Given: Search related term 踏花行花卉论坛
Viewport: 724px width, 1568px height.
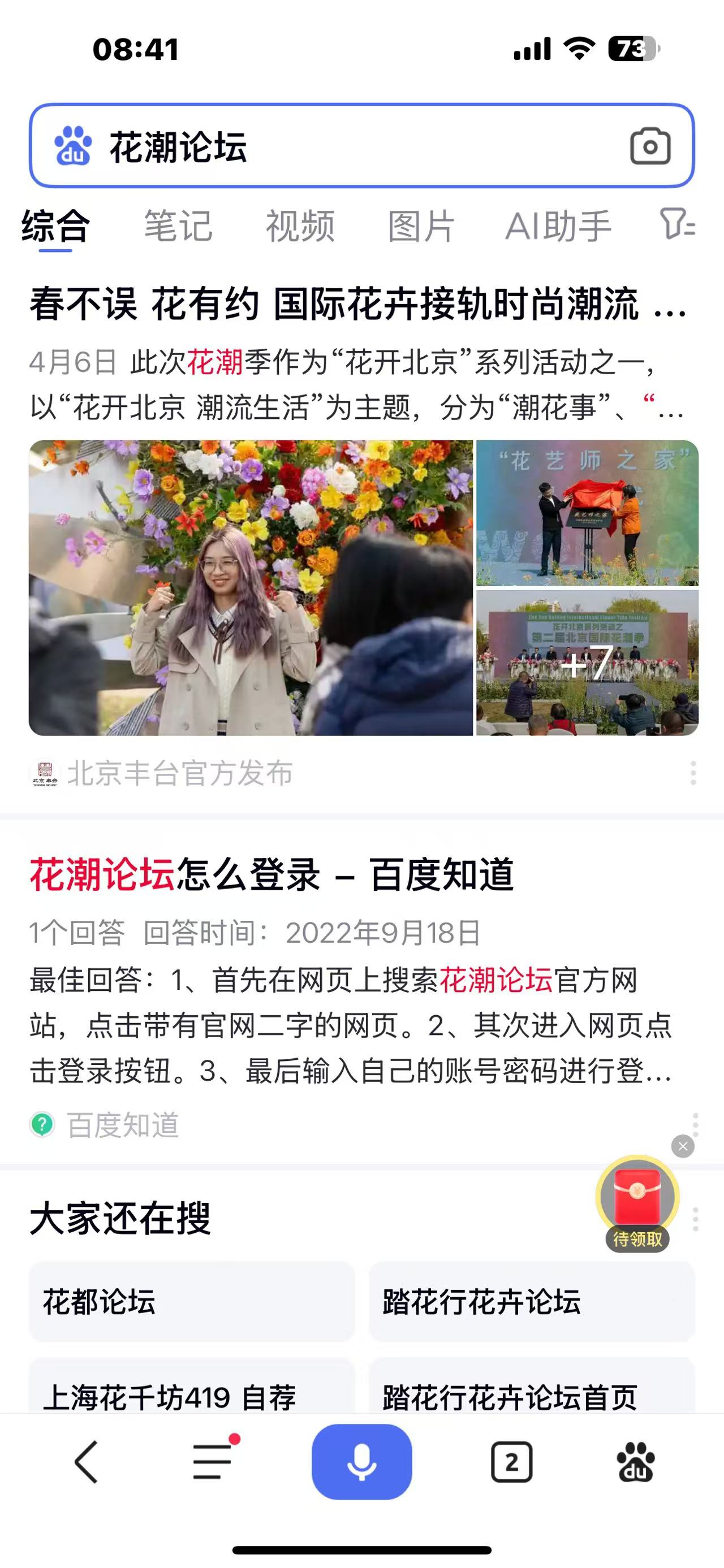Looking at the screenshot, I should [531, 1301].
